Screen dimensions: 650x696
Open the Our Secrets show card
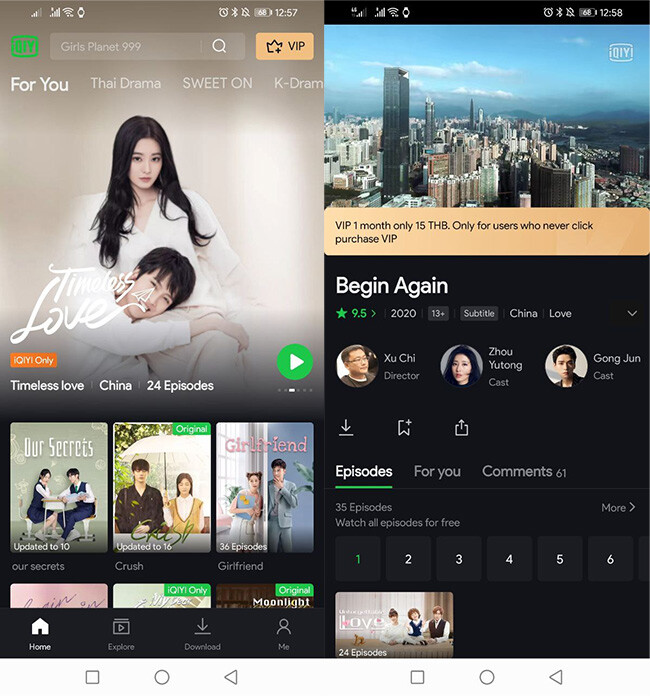[59, 488]
